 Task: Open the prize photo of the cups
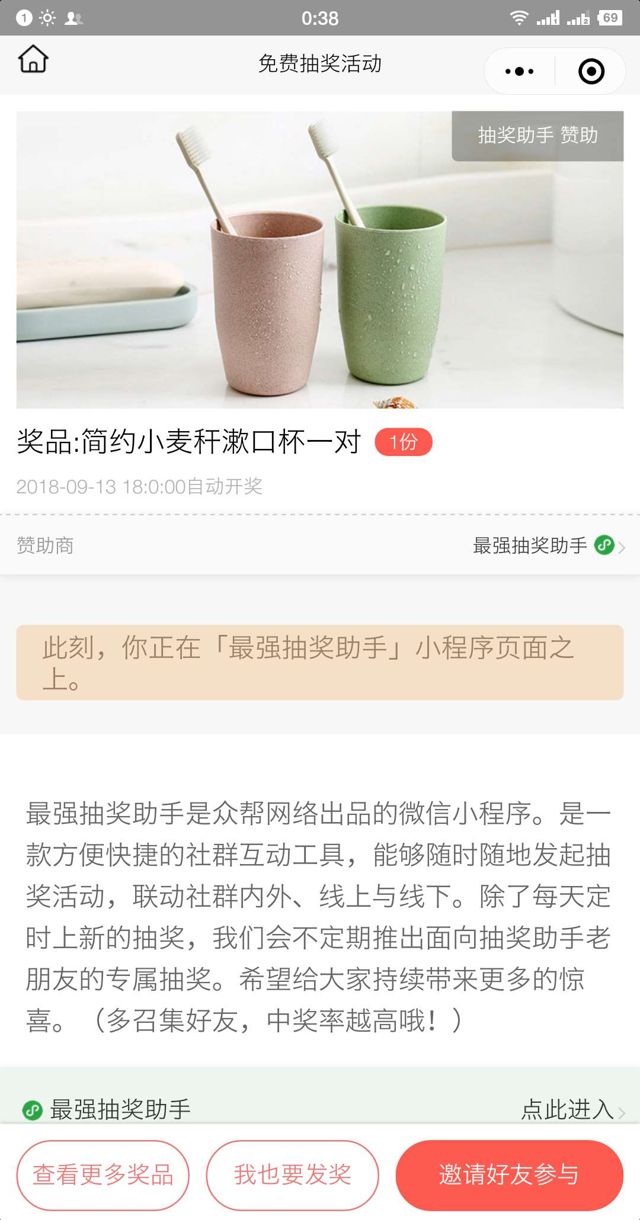319,260
